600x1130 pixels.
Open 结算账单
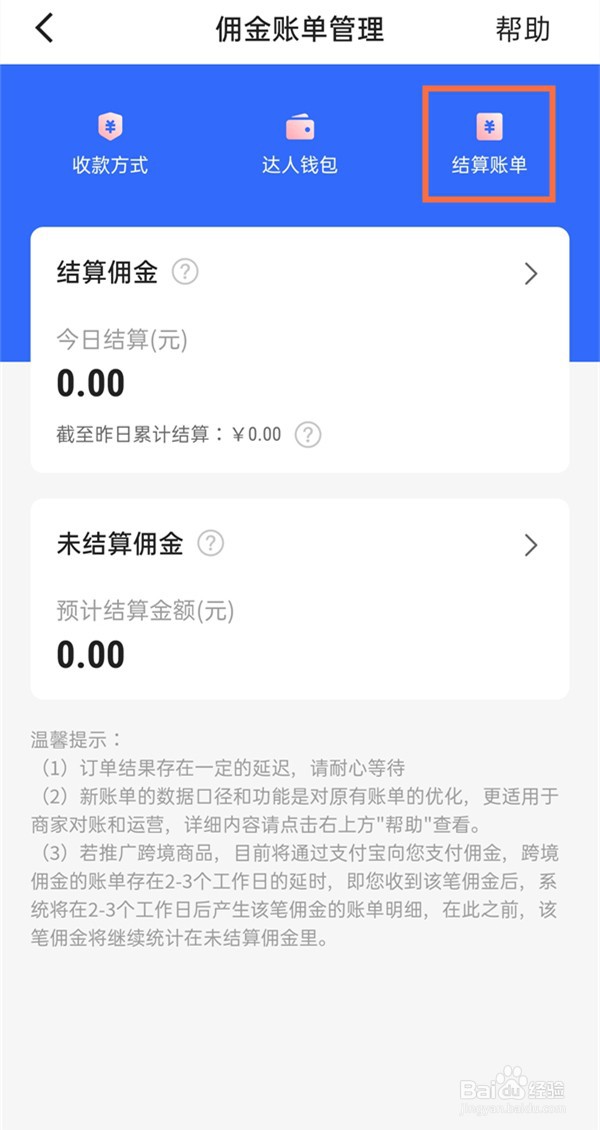point(489,144)
